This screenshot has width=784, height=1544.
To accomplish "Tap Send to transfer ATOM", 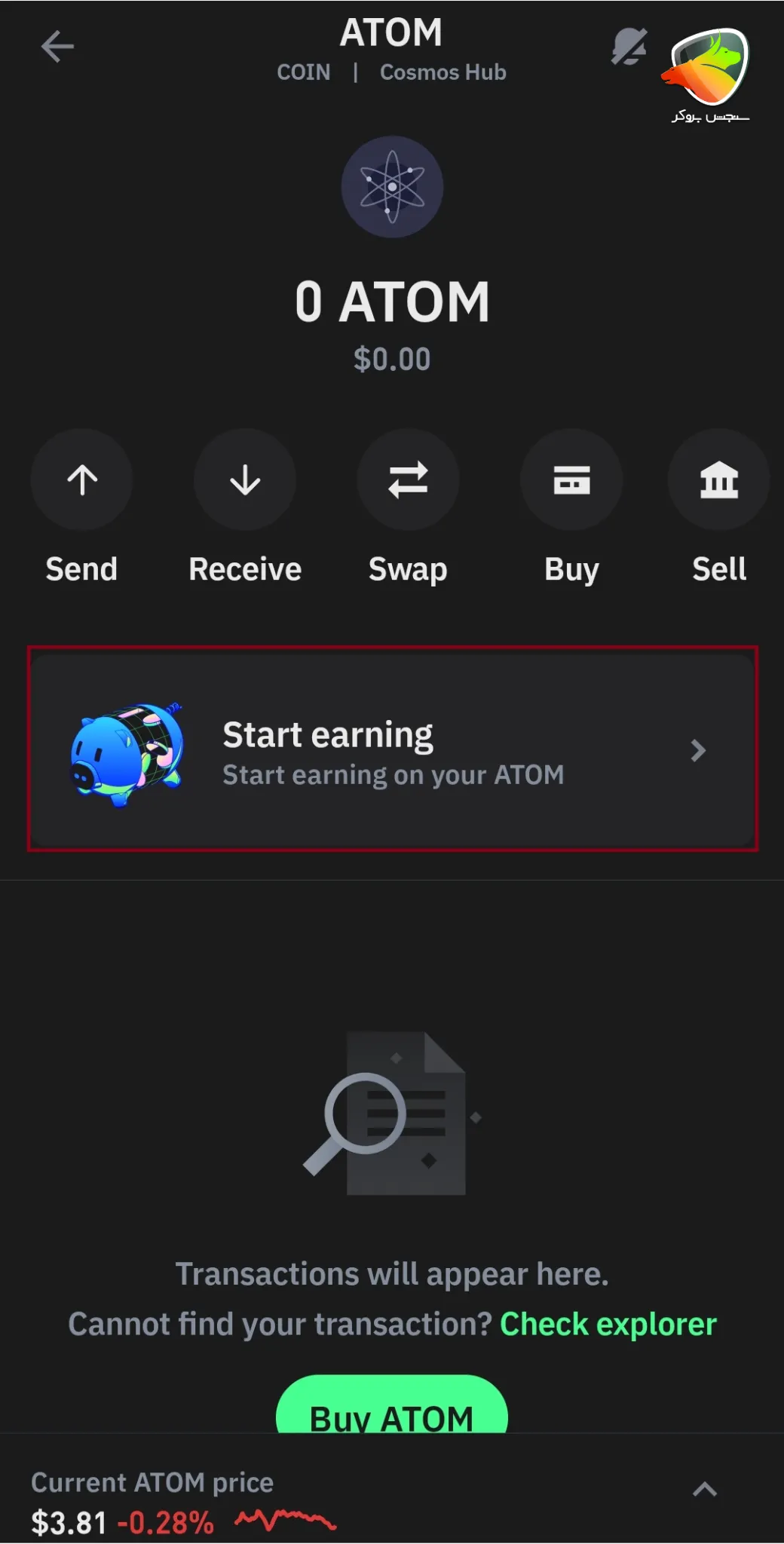I will click(x=81, y=480).
